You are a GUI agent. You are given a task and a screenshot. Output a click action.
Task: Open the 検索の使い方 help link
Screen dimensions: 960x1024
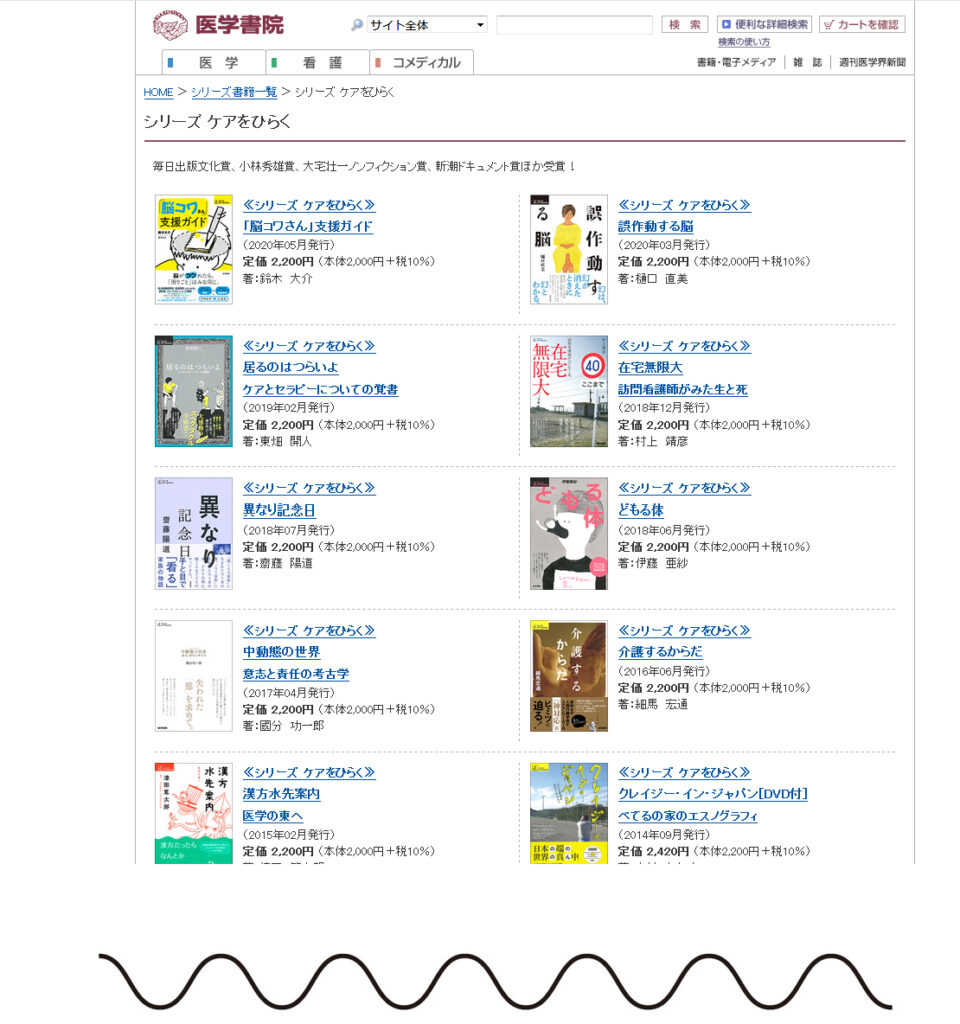744,42
